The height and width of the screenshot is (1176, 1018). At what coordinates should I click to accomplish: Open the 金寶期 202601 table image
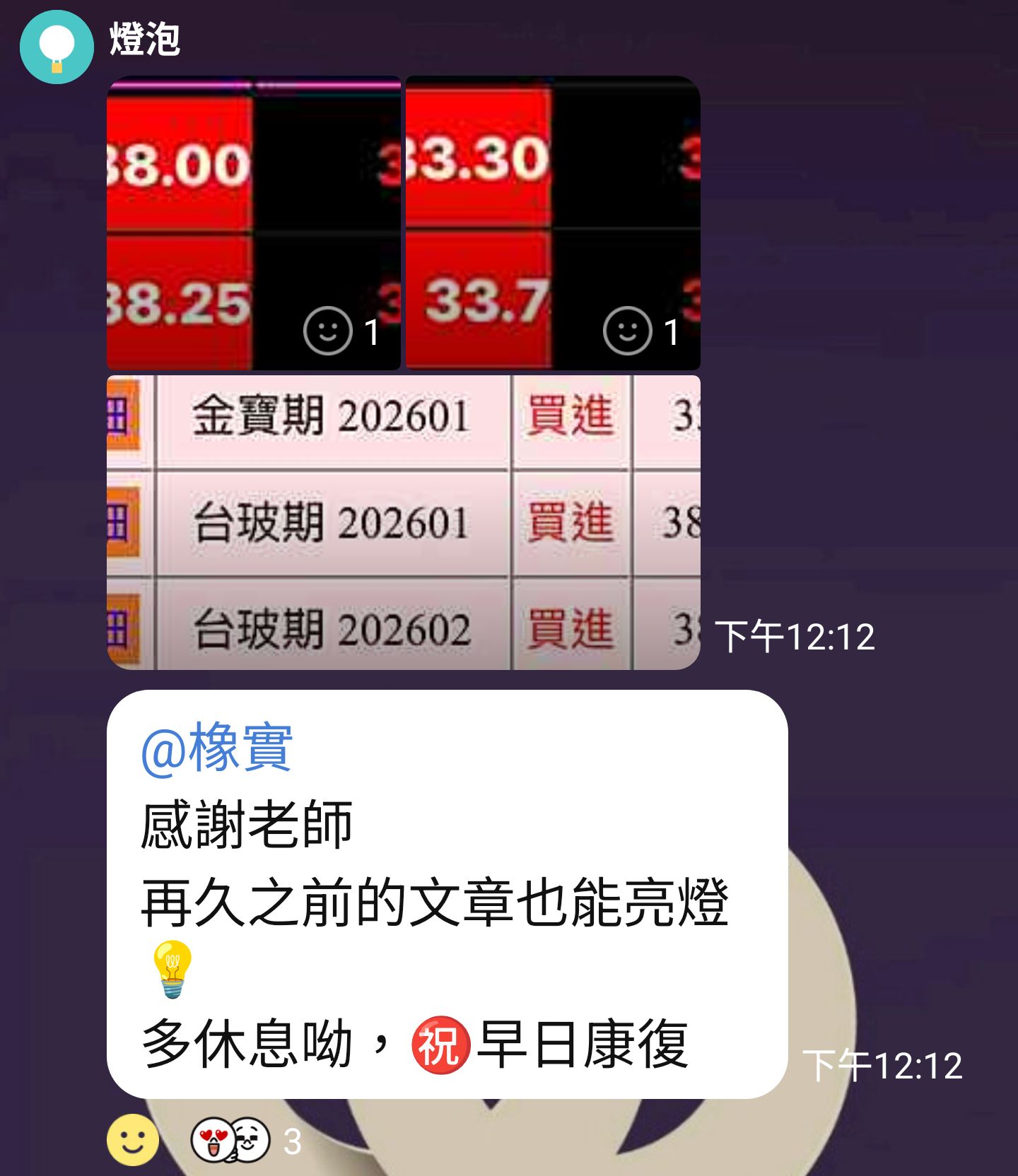pos(403,522)
